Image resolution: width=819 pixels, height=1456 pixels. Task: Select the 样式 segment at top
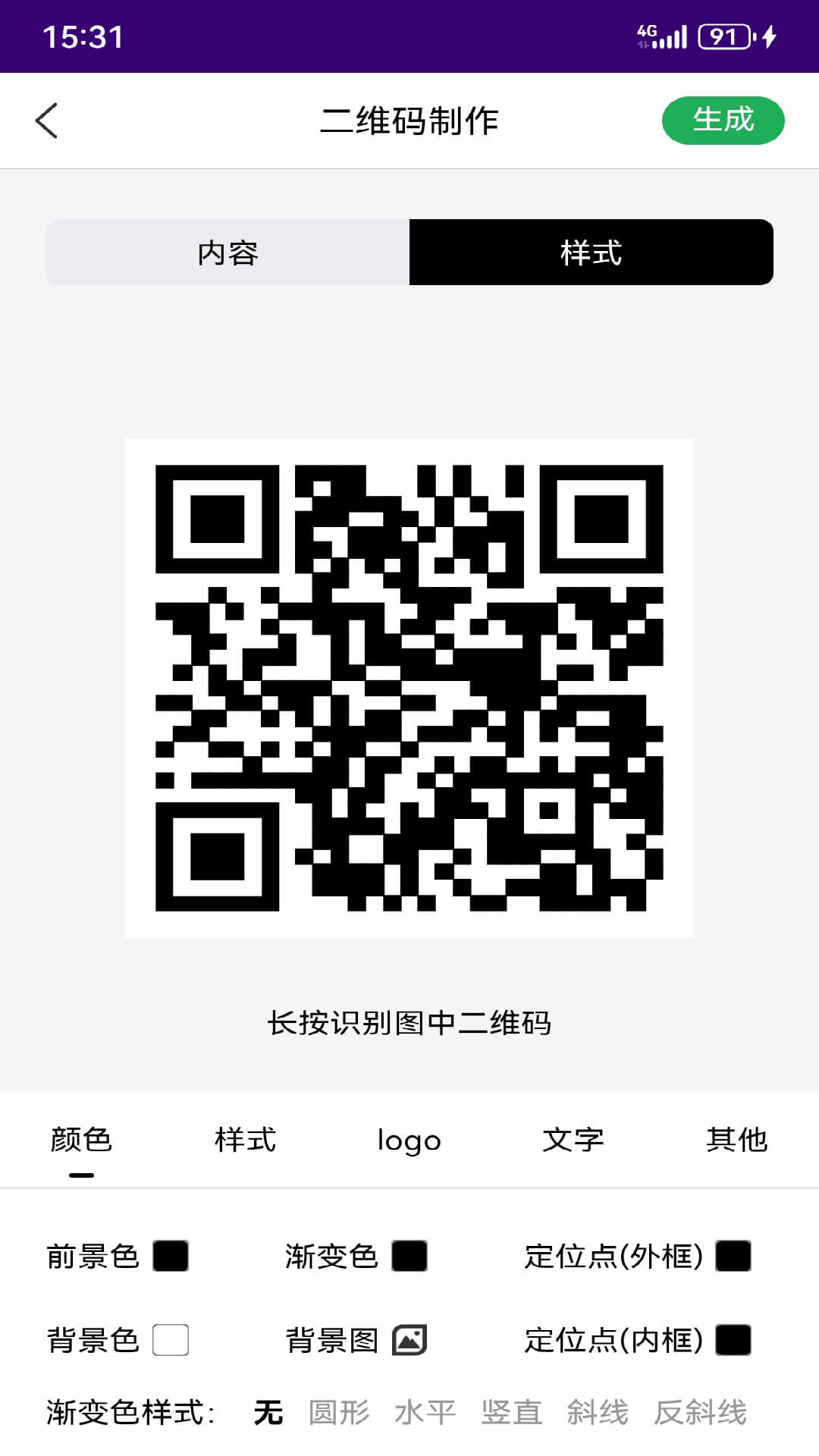click(x=591, y=253)
